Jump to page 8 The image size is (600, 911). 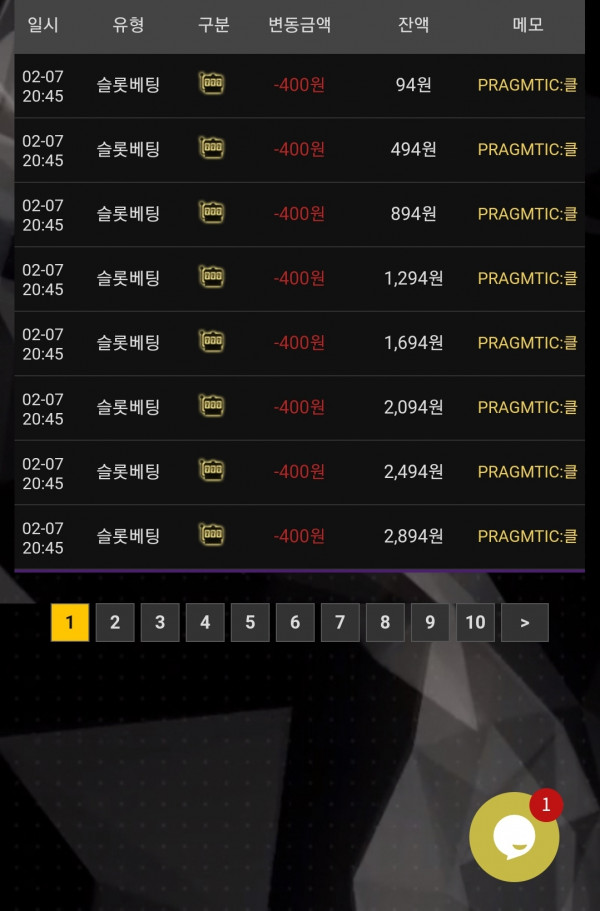(x=385, y=622)
